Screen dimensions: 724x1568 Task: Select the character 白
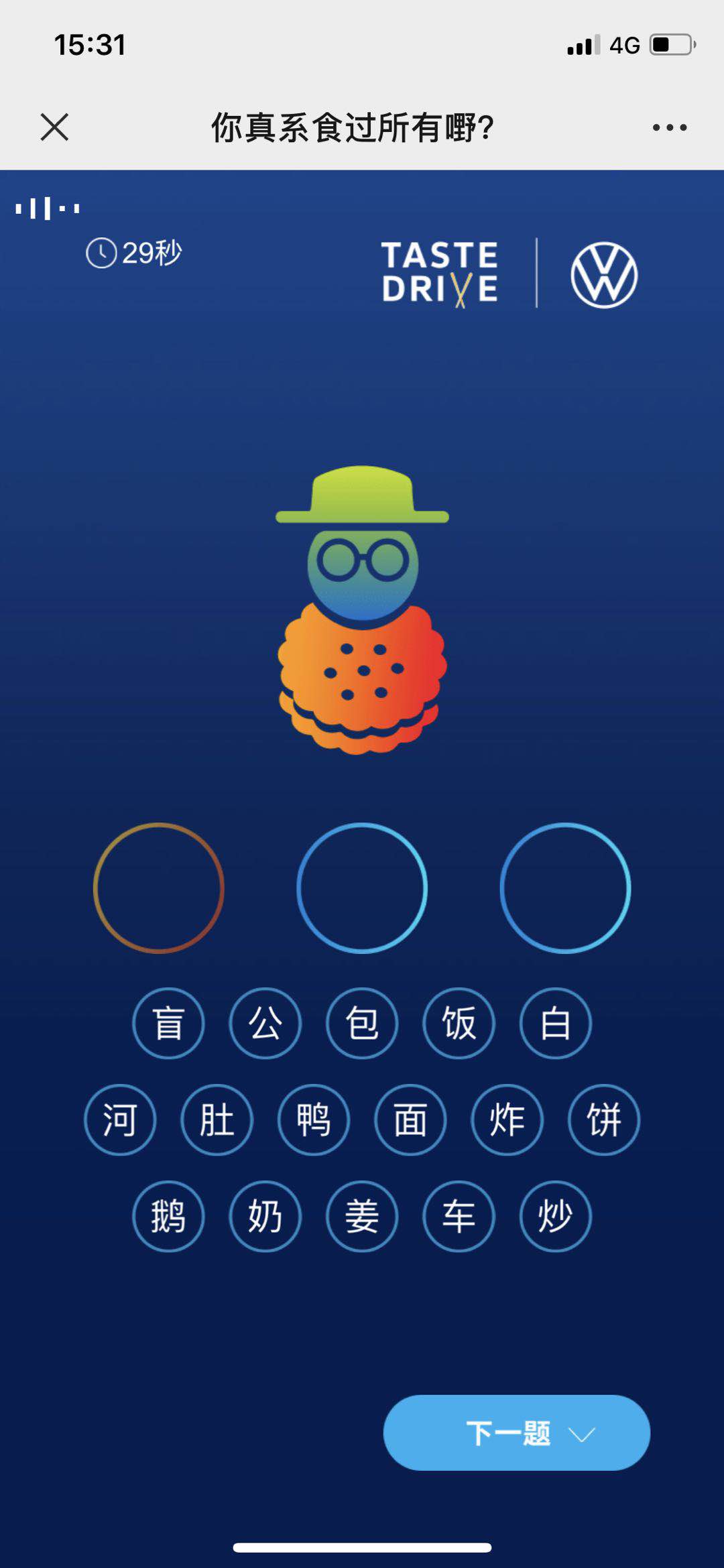click(555, 1023)
